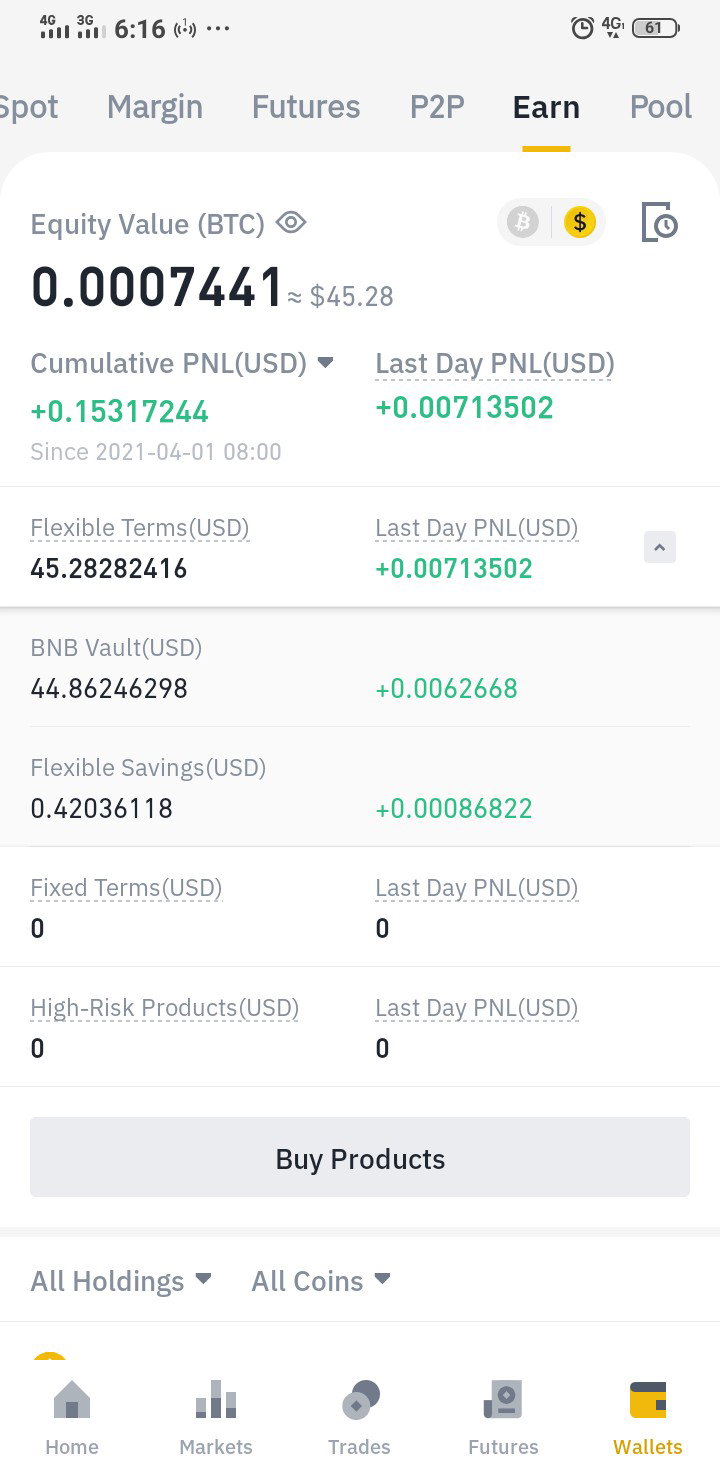Open the earn history icon

[x=659, y=222]
